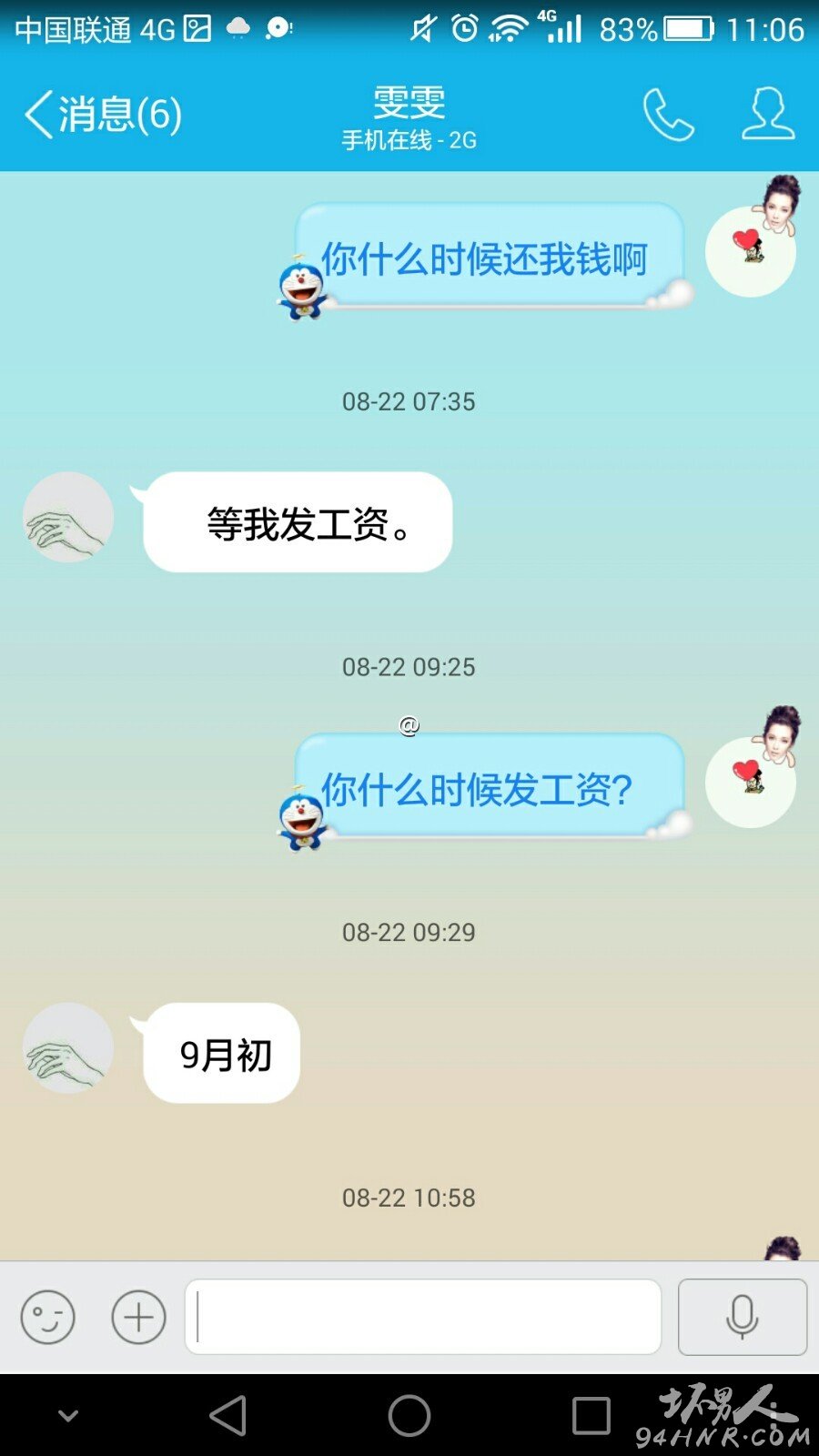The height and width of the screenshot is (1456, 819).
Task: Focus the message input field
Action: tap(423, 1317)
